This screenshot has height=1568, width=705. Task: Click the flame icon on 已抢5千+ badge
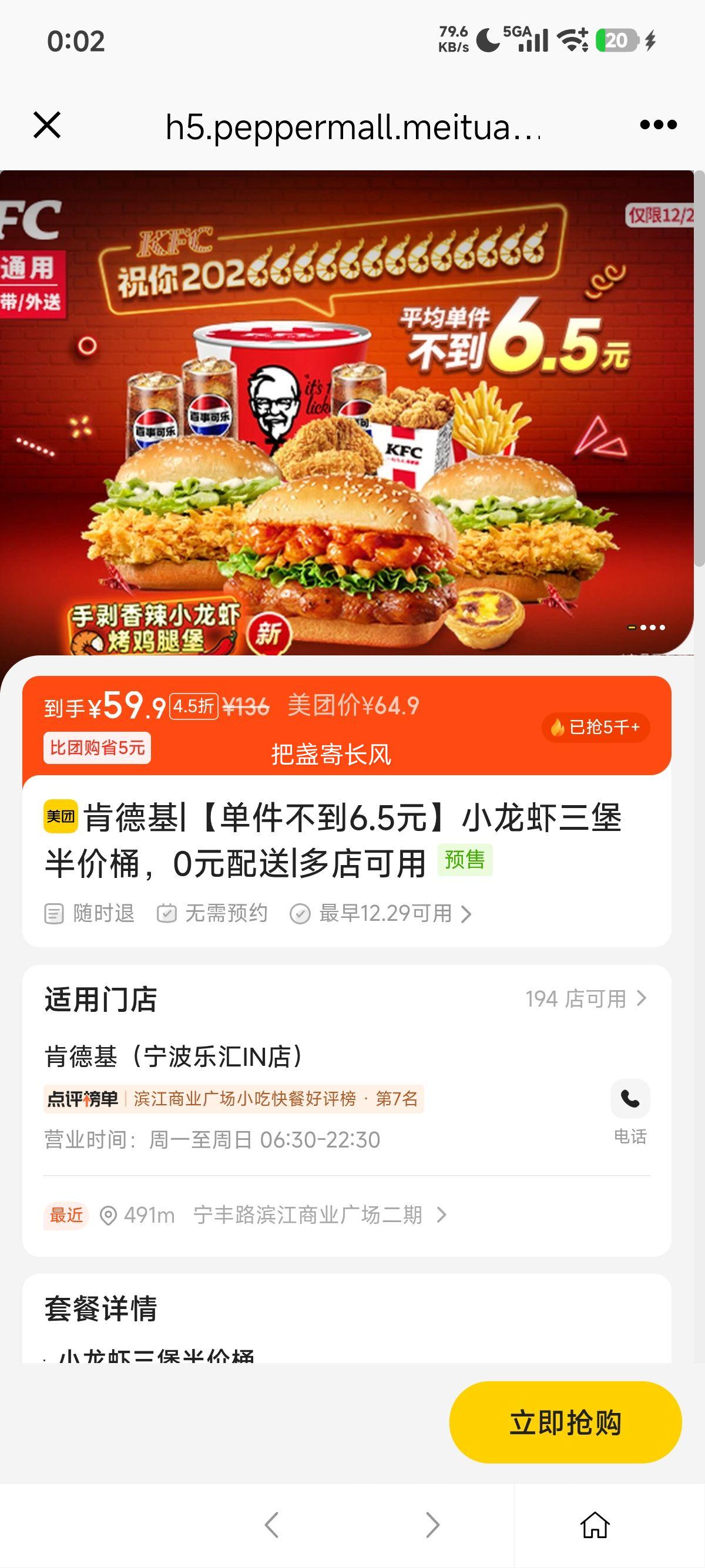tap(574, 727)
